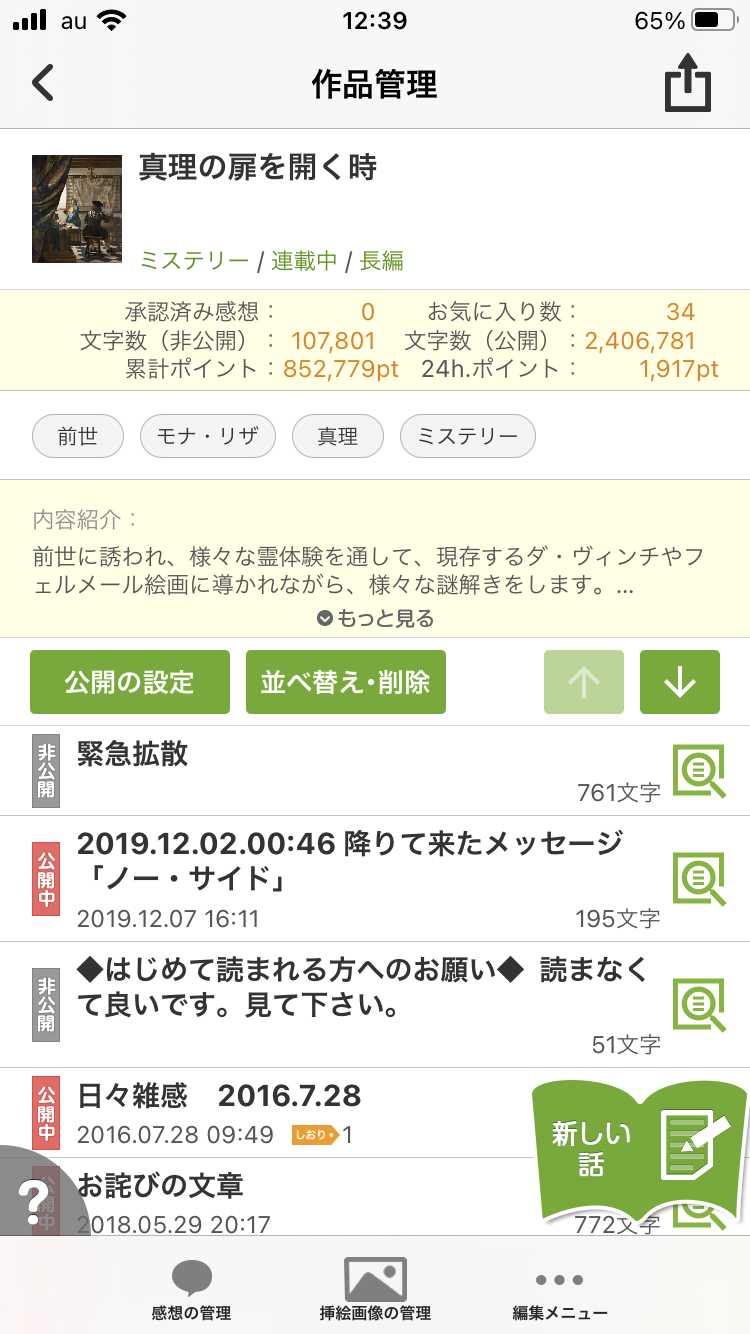The height and width of the screenshot is (1334, 750).
Task: Open 並べ替え・削除 button
Action: [346, 682]
